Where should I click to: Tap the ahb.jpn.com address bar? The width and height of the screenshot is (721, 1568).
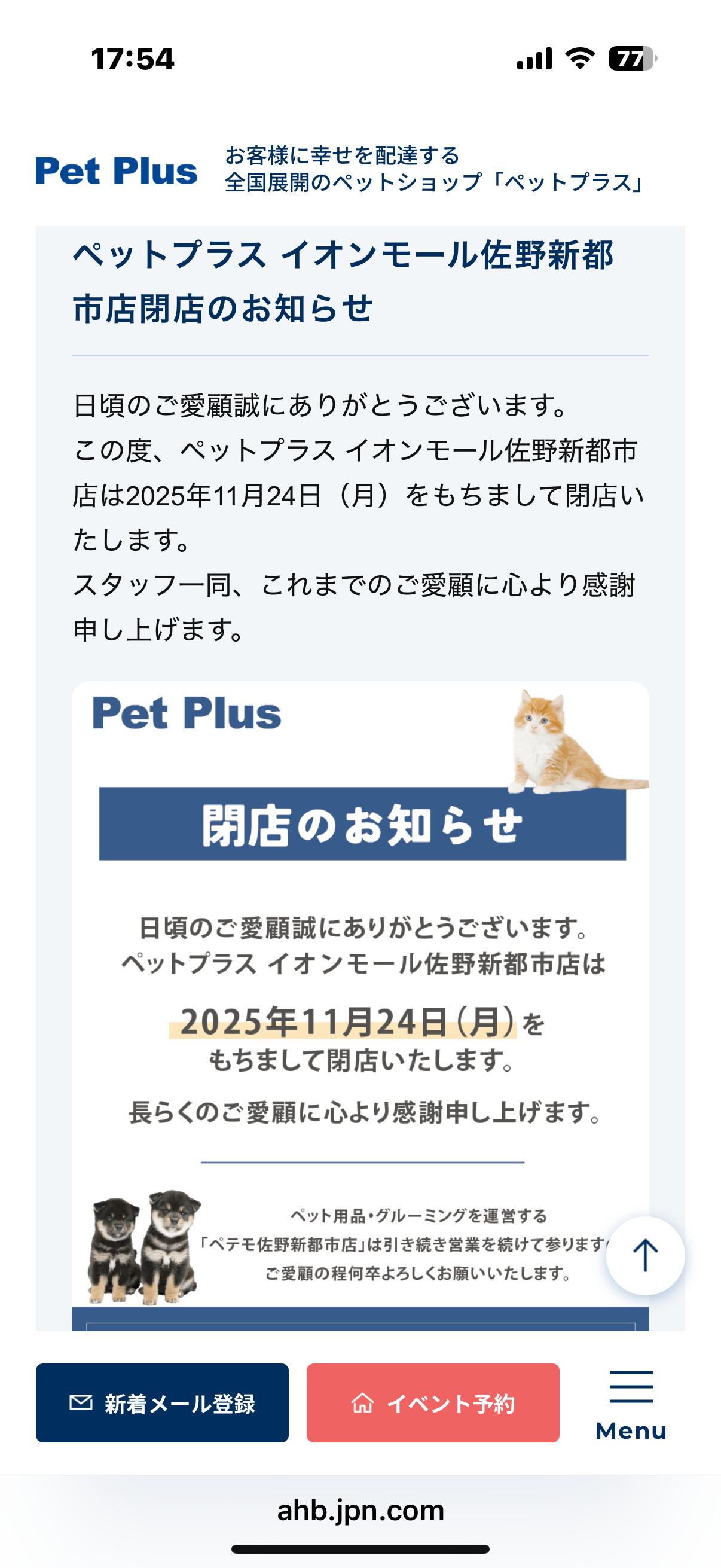[x=360, y=1510]
